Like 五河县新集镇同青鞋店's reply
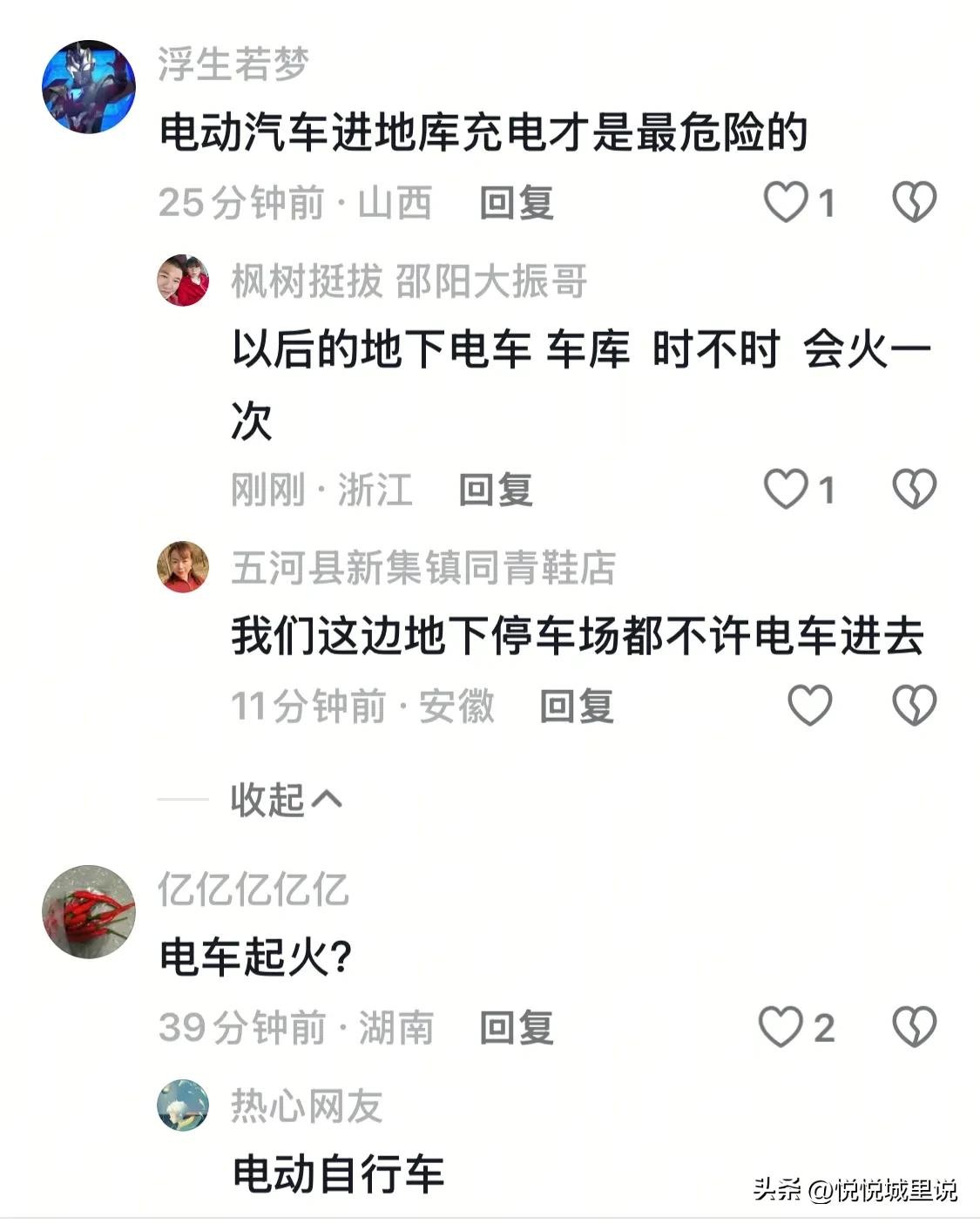 [x=809, y=706]
